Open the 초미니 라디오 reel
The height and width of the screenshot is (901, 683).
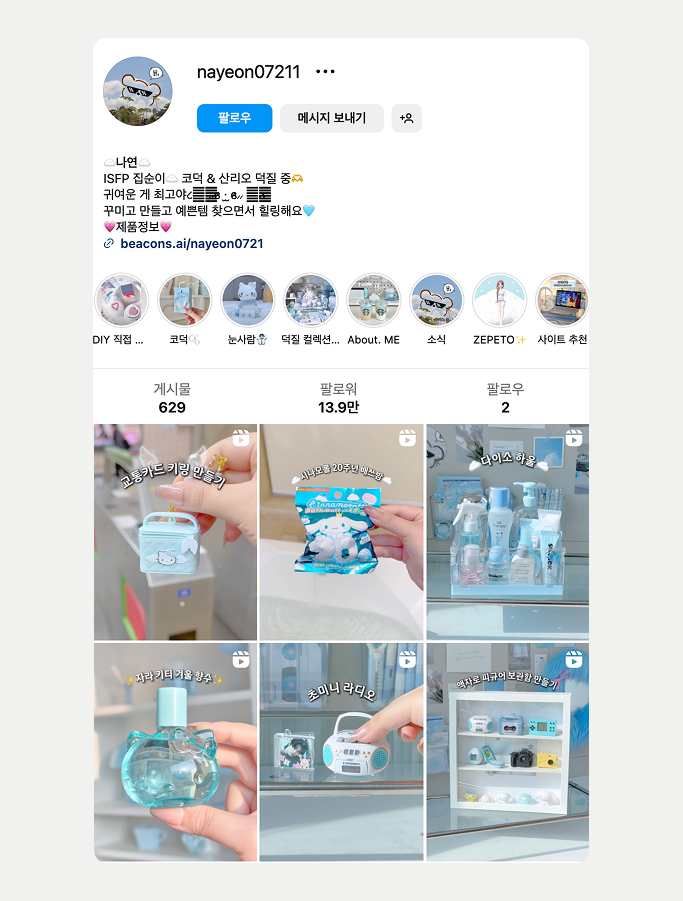click(341, 752)
